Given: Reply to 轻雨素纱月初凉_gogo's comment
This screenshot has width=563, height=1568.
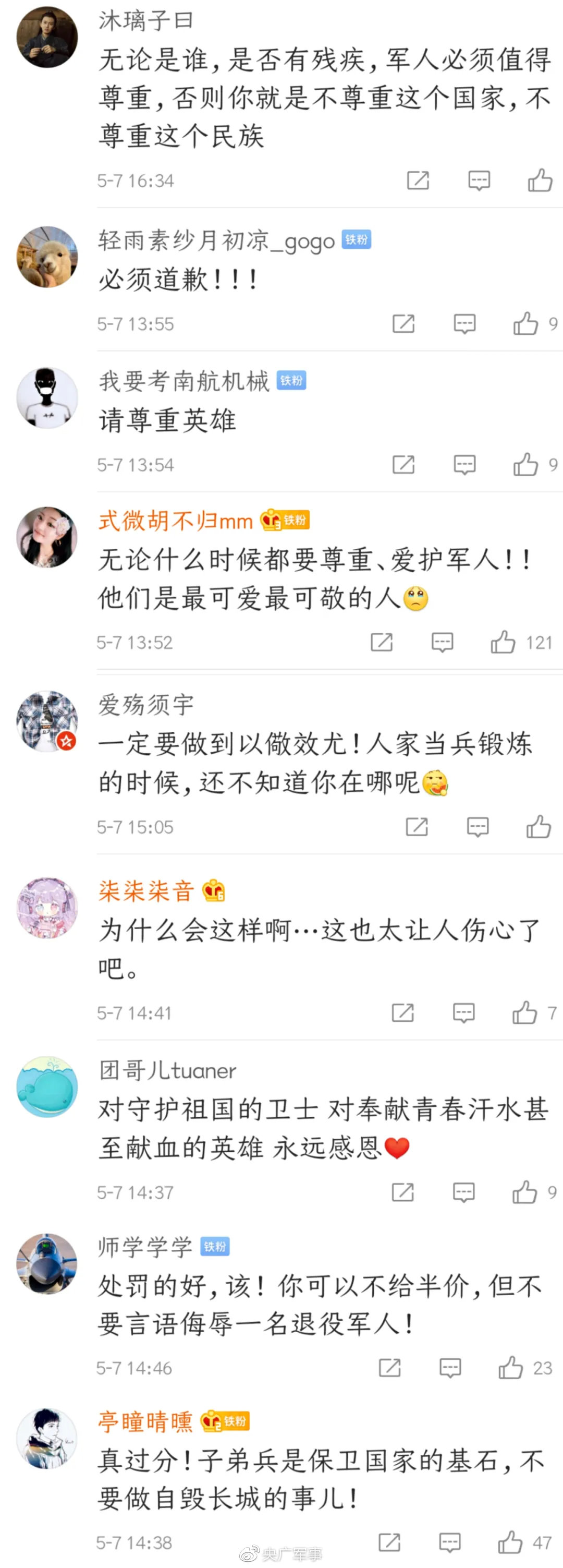Looking at the screenshot, I should point(464,324).
